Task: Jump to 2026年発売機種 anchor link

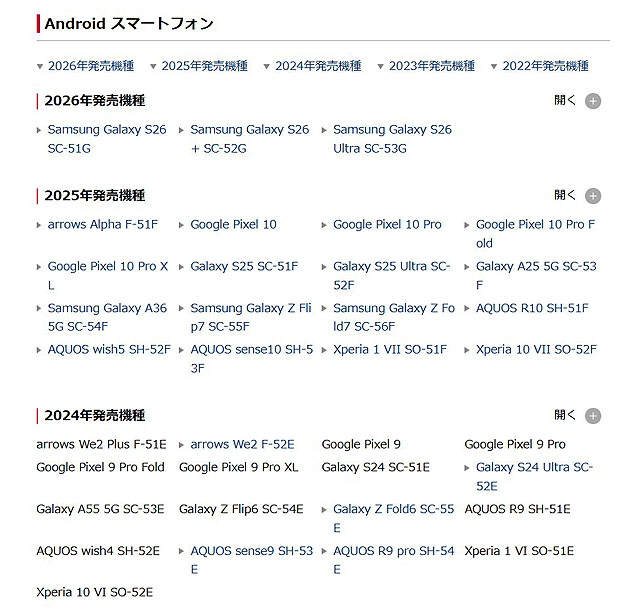Action: (91, 66)
